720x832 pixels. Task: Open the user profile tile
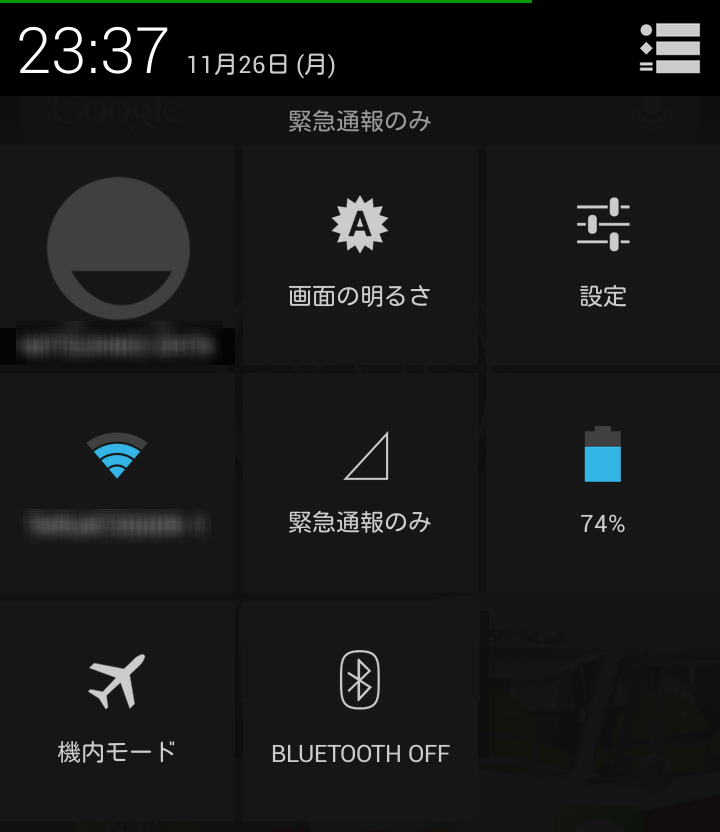(x=118, y=256)
